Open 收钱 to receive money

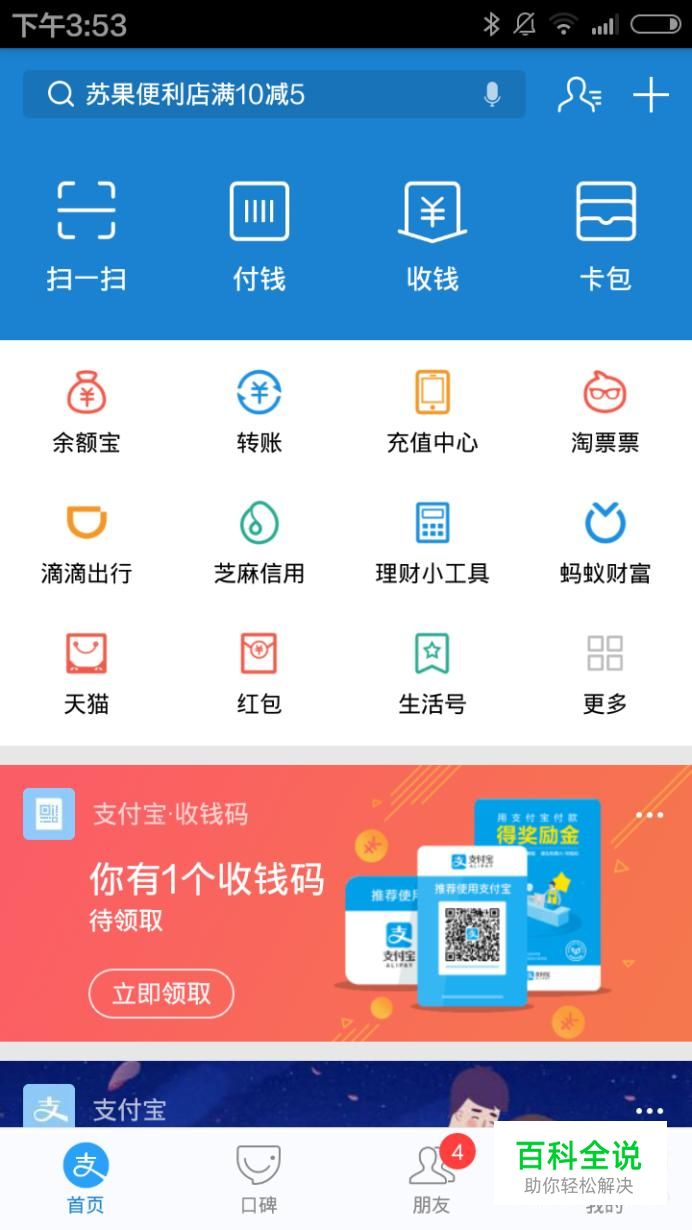(432, 235)
